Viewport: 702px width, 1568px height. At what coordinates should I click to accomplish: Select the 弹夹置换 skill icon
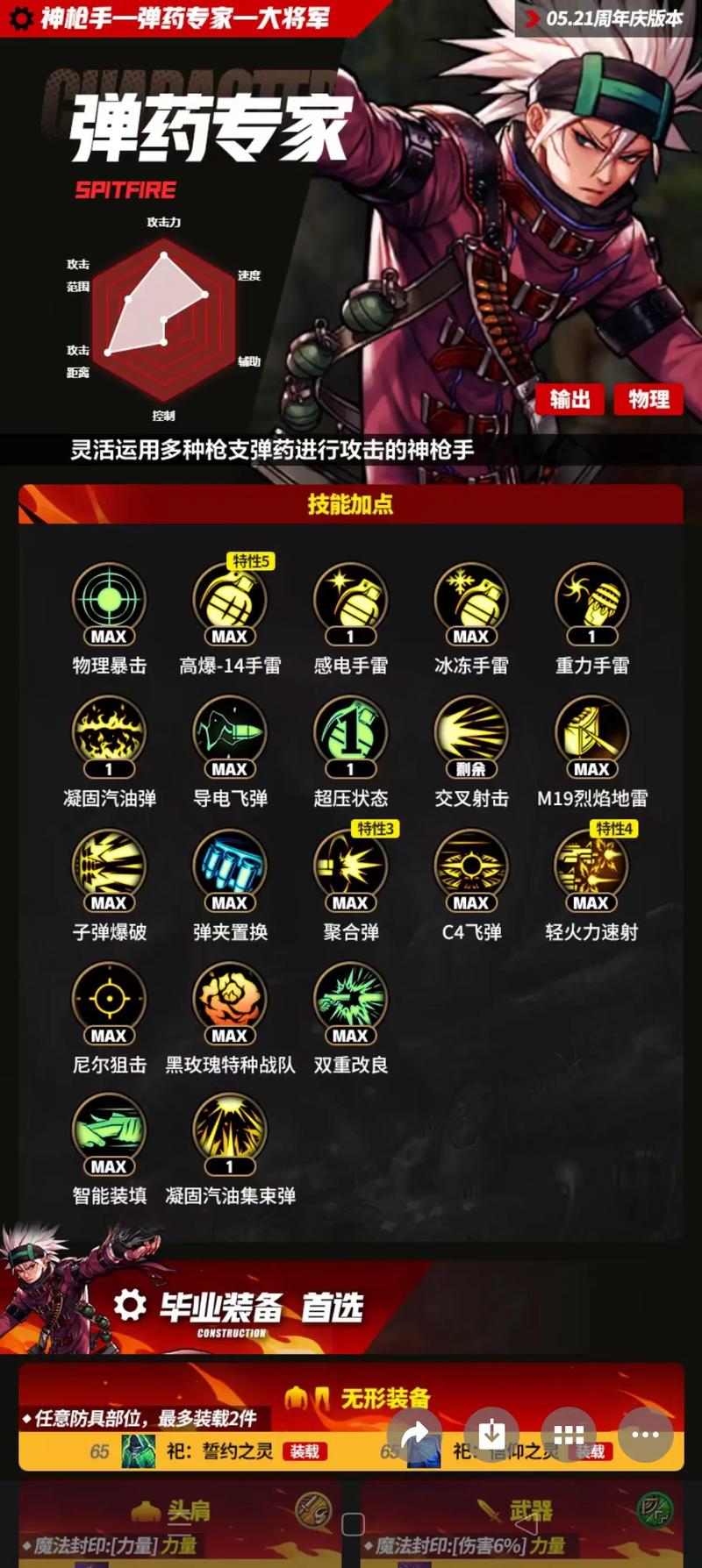coord(230,868)
